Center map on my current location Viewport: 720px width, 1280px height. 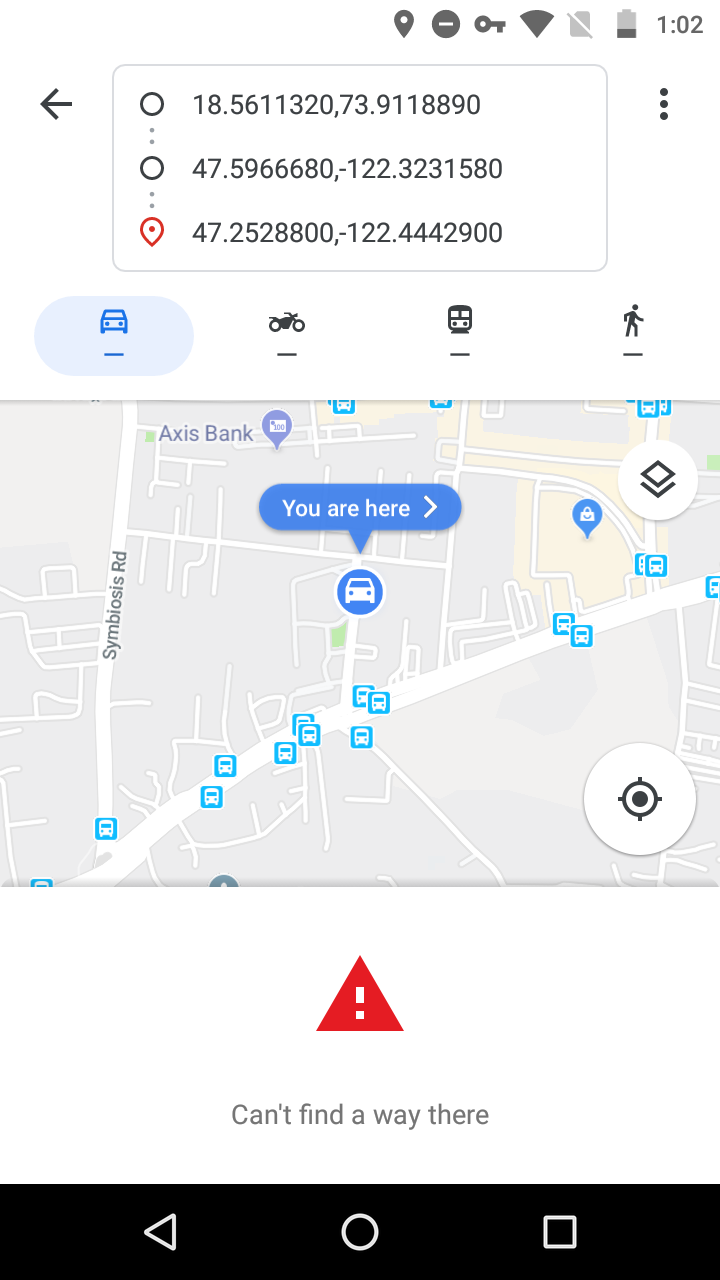click(x=640, y=799)
